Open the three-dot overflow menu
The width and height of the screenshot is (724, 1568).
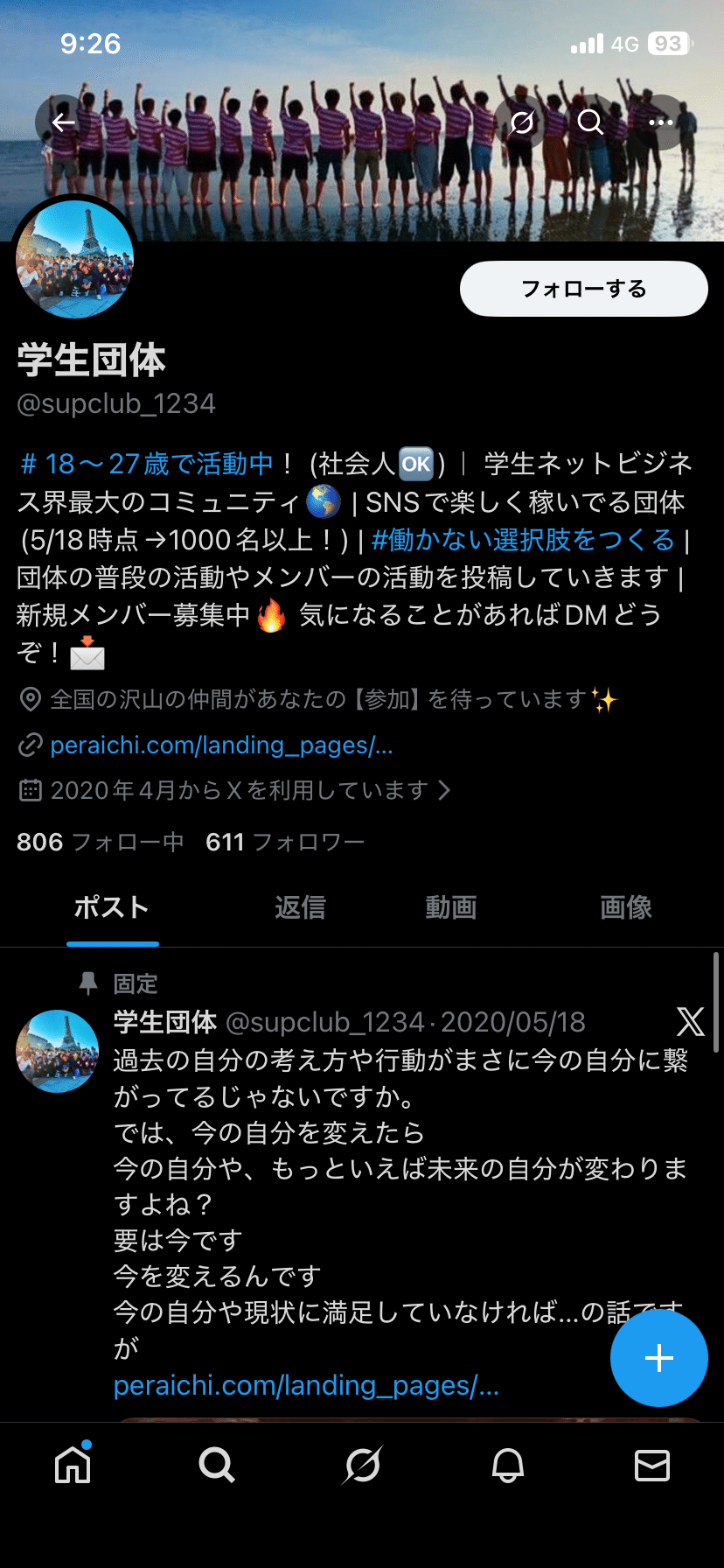(661, 122)
